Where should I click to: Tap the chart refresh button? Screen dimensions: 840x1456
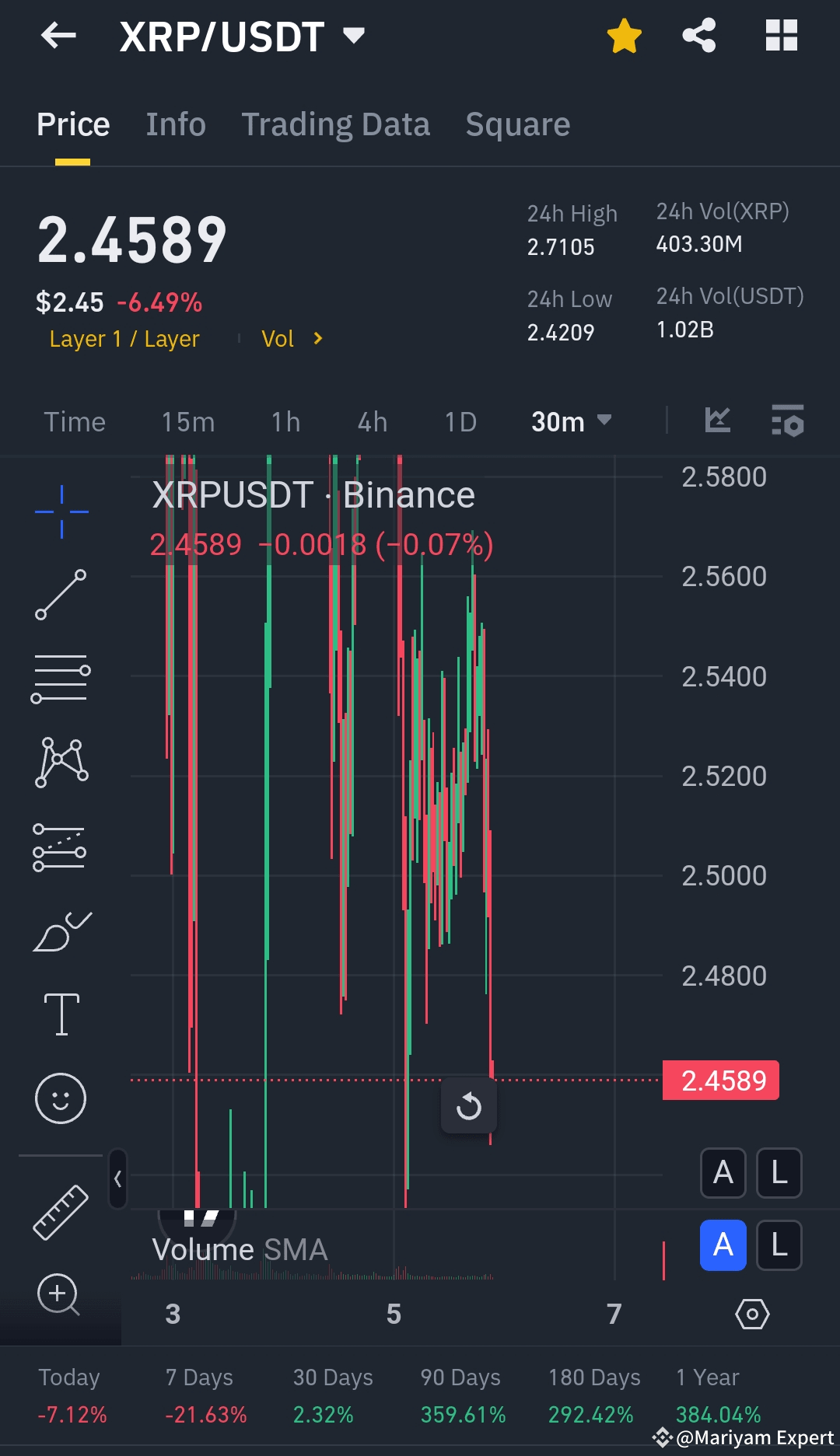point(468,1106)
